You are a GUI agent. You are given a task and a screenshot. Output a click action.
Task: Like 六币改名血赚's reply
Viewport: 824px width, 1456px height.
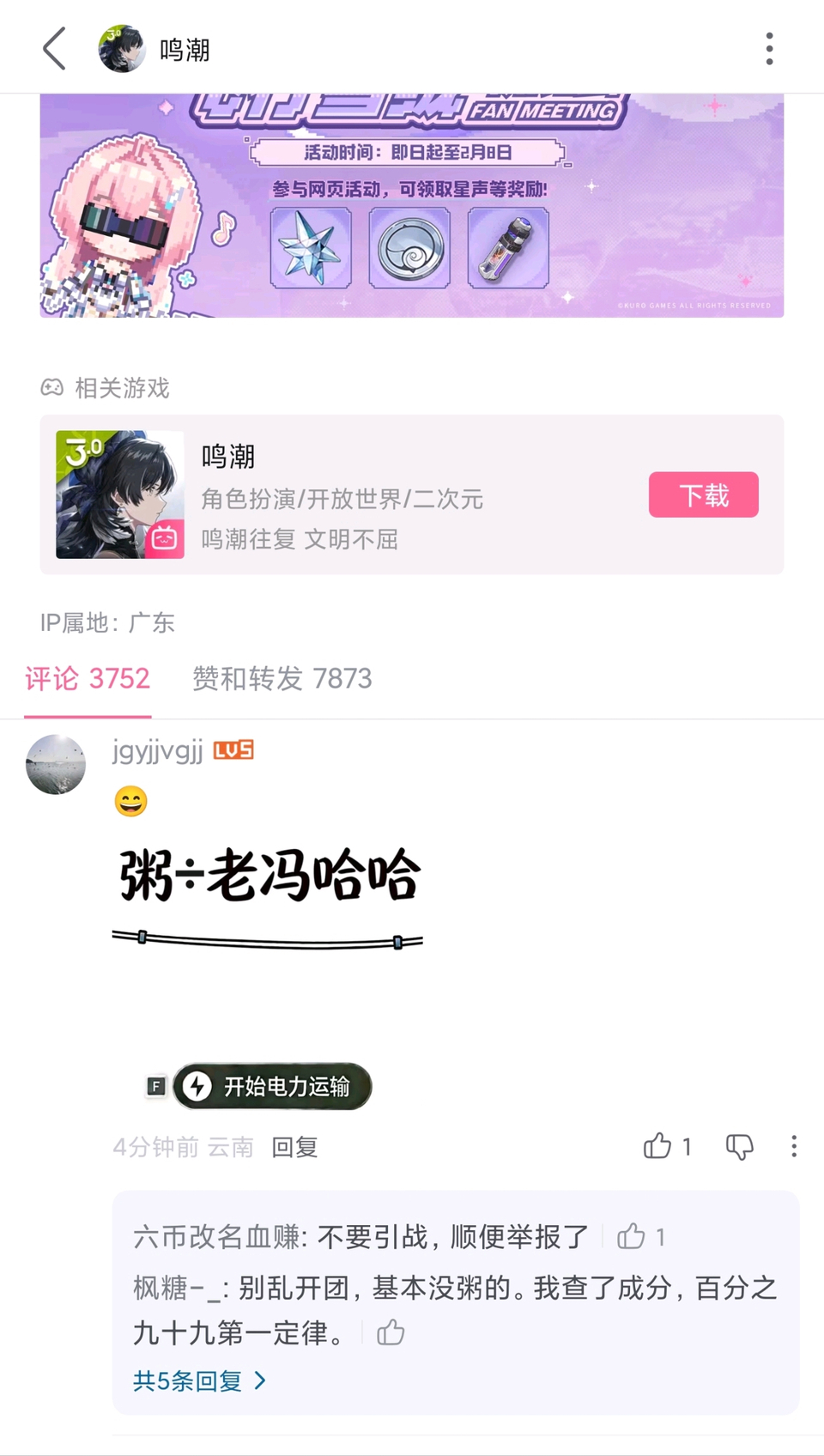632,1236
